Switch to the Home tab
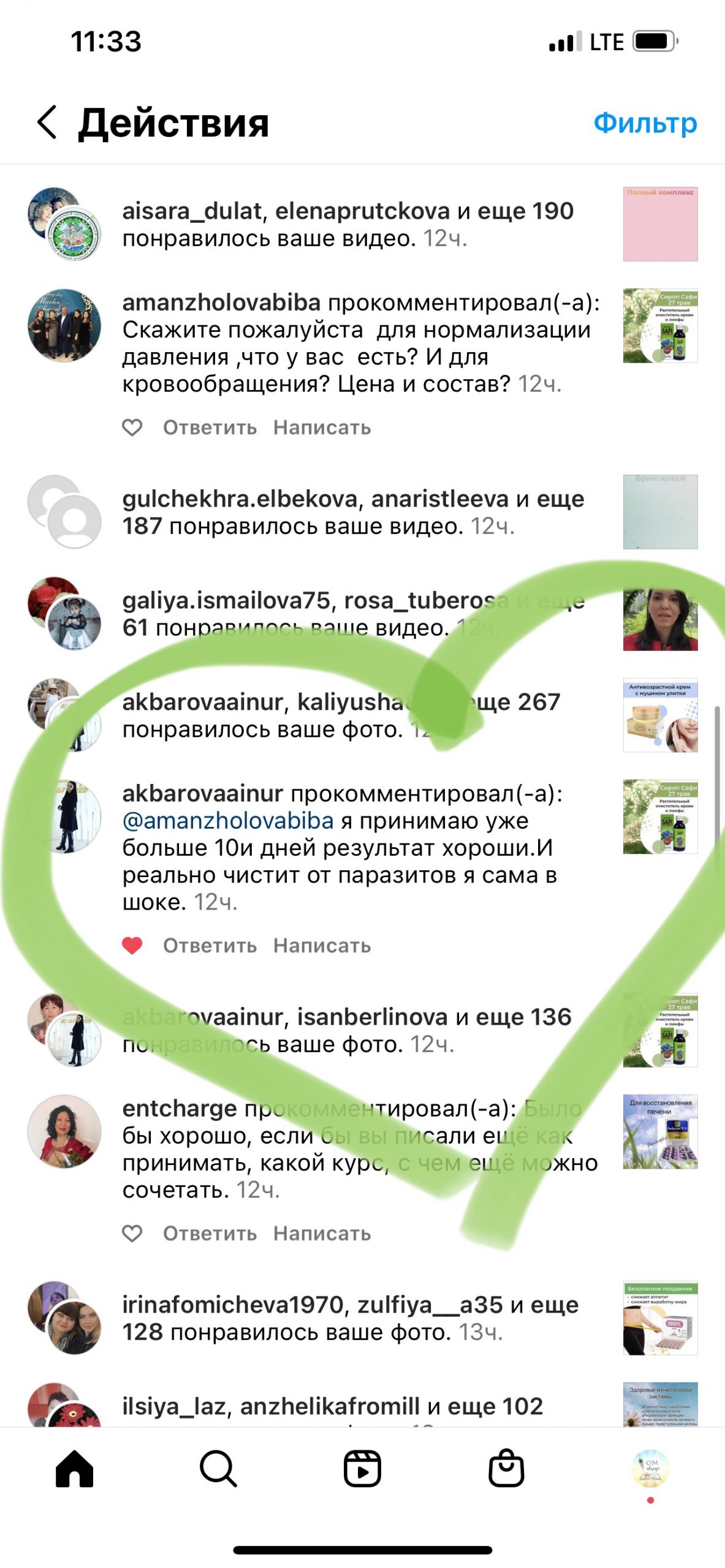The height and width of the screenshot is (1568, 725). pos(74,1469)
